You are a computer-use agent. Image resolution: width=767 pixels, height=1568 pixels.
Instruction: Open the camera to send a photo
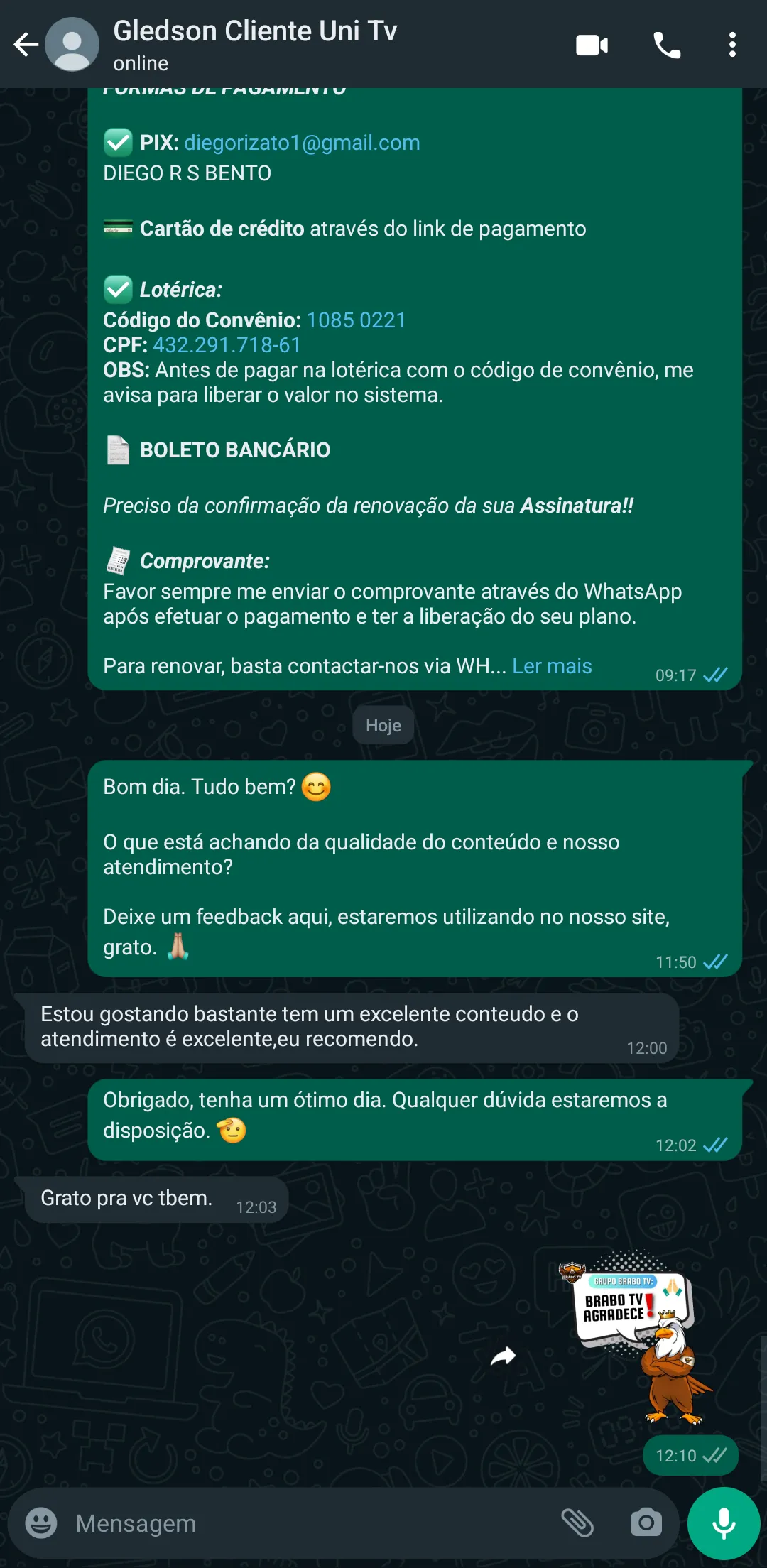point(646,1523)
